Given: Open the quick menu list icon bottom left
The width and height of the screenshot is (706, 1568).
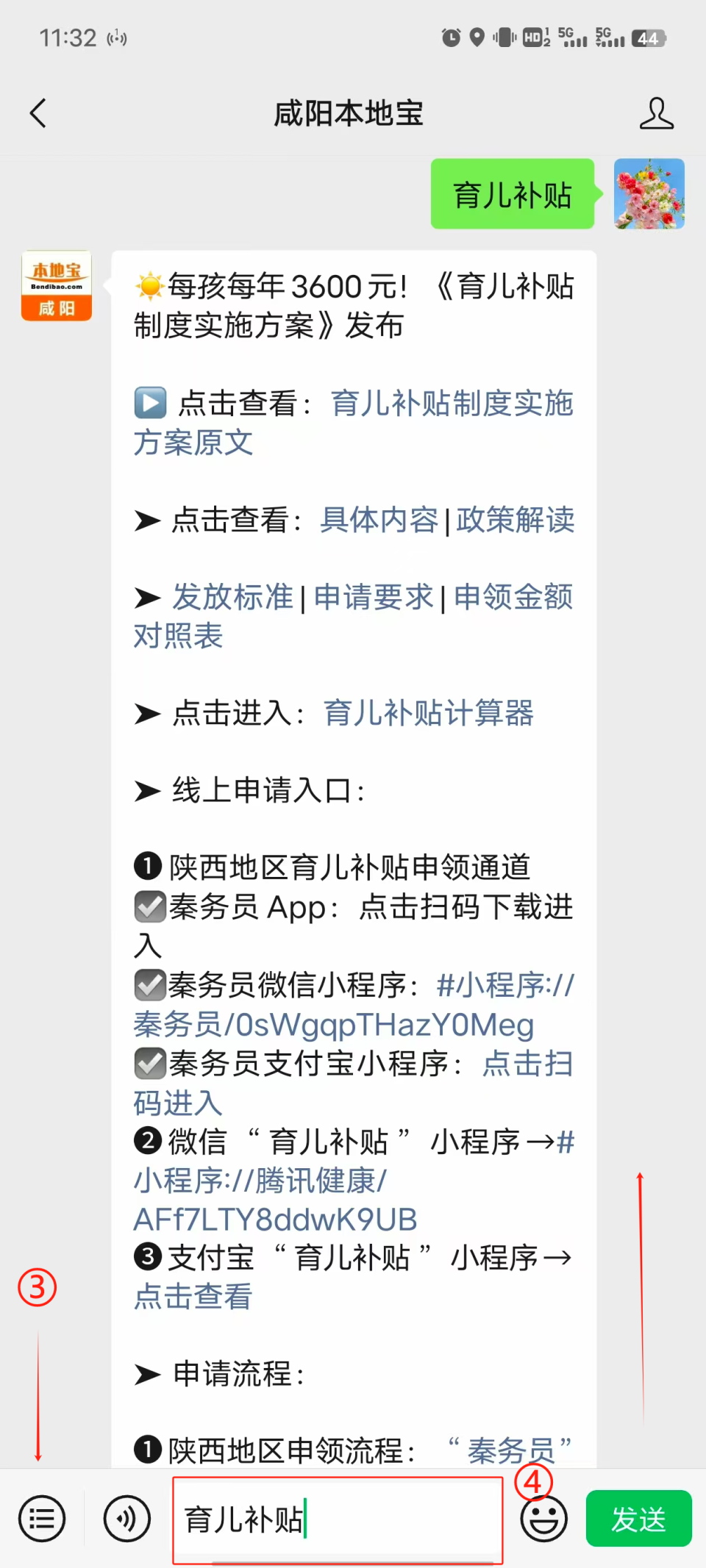Looking at the screenshot, I should 42,1518.
